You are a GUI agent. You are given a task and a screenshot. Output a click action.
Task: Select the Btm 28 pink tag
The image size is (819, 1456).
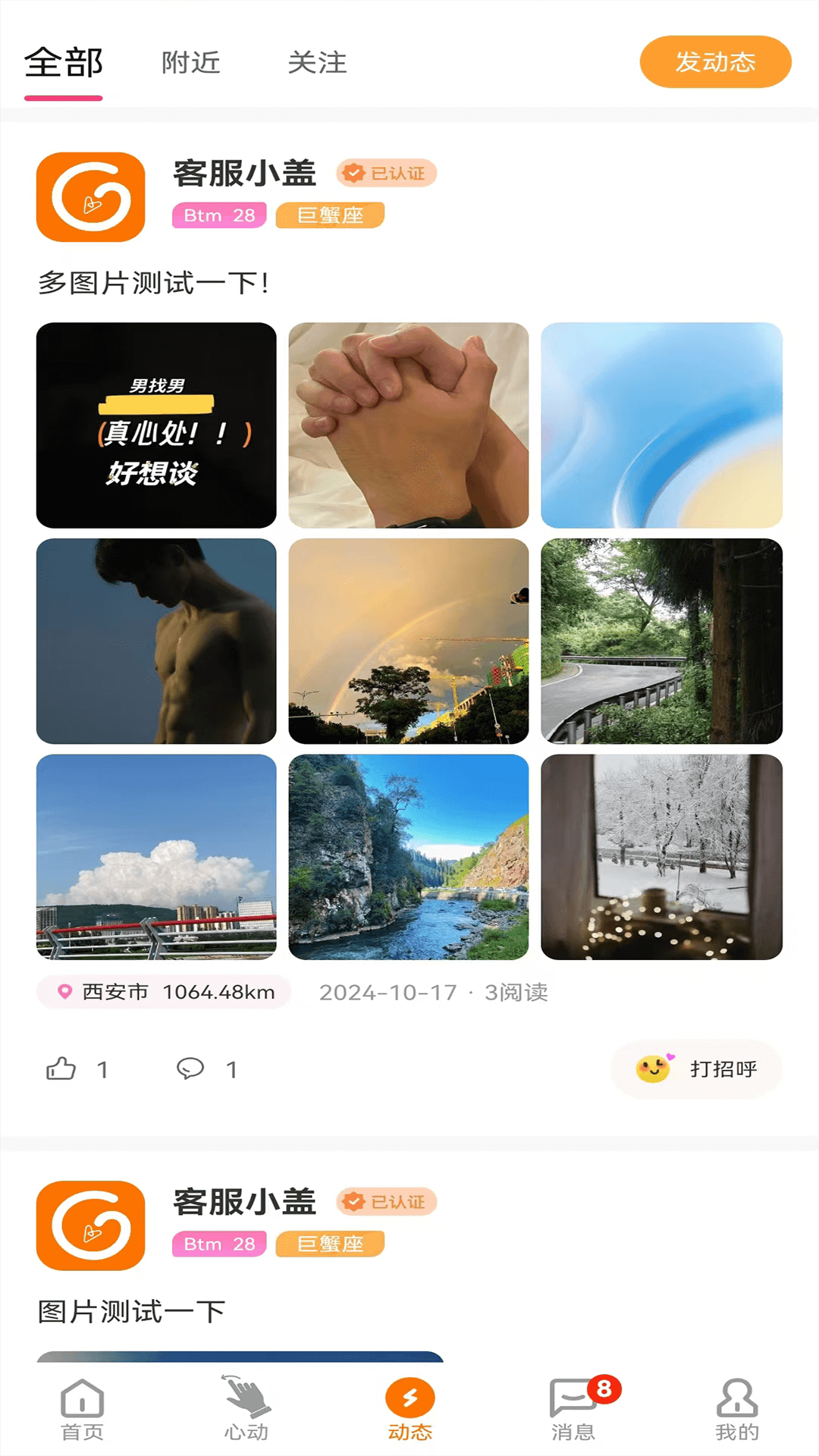[x=218, y=215]
